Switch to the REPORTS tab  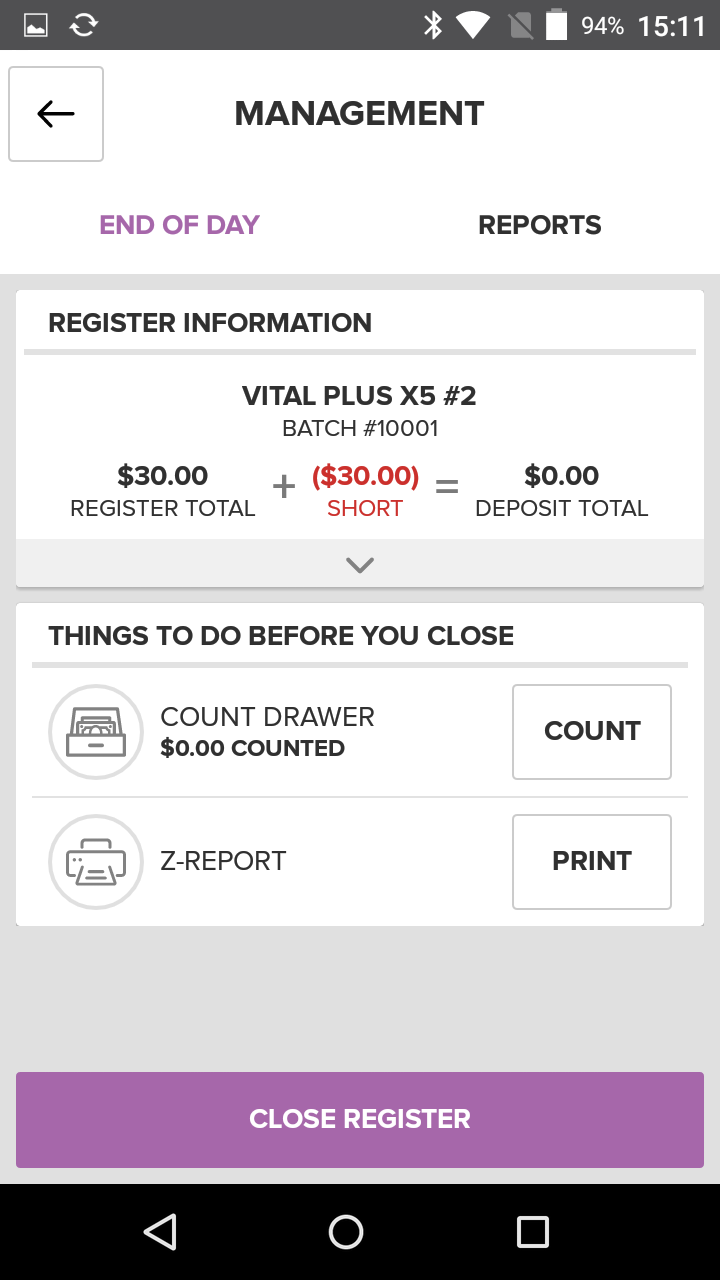point(539,225)
